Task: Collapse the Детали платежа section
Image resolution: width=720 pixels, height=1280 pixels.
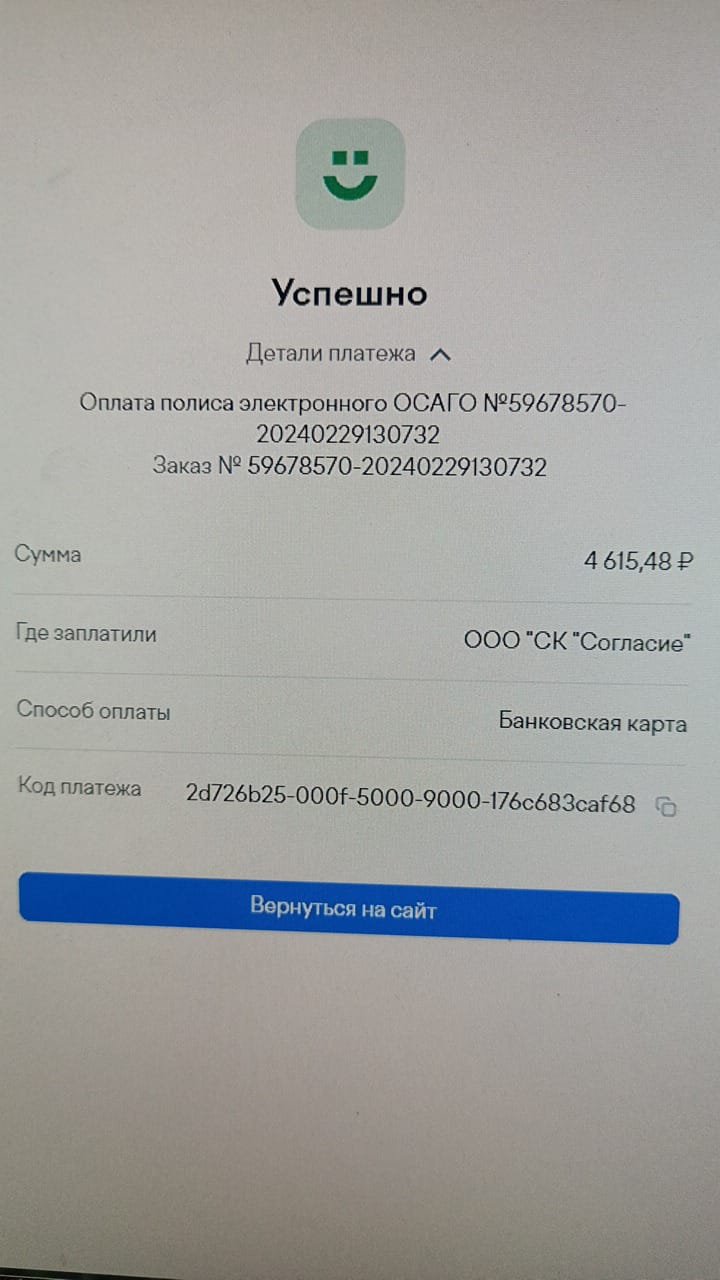Action: pyautogui.click(x=349, y=353)
